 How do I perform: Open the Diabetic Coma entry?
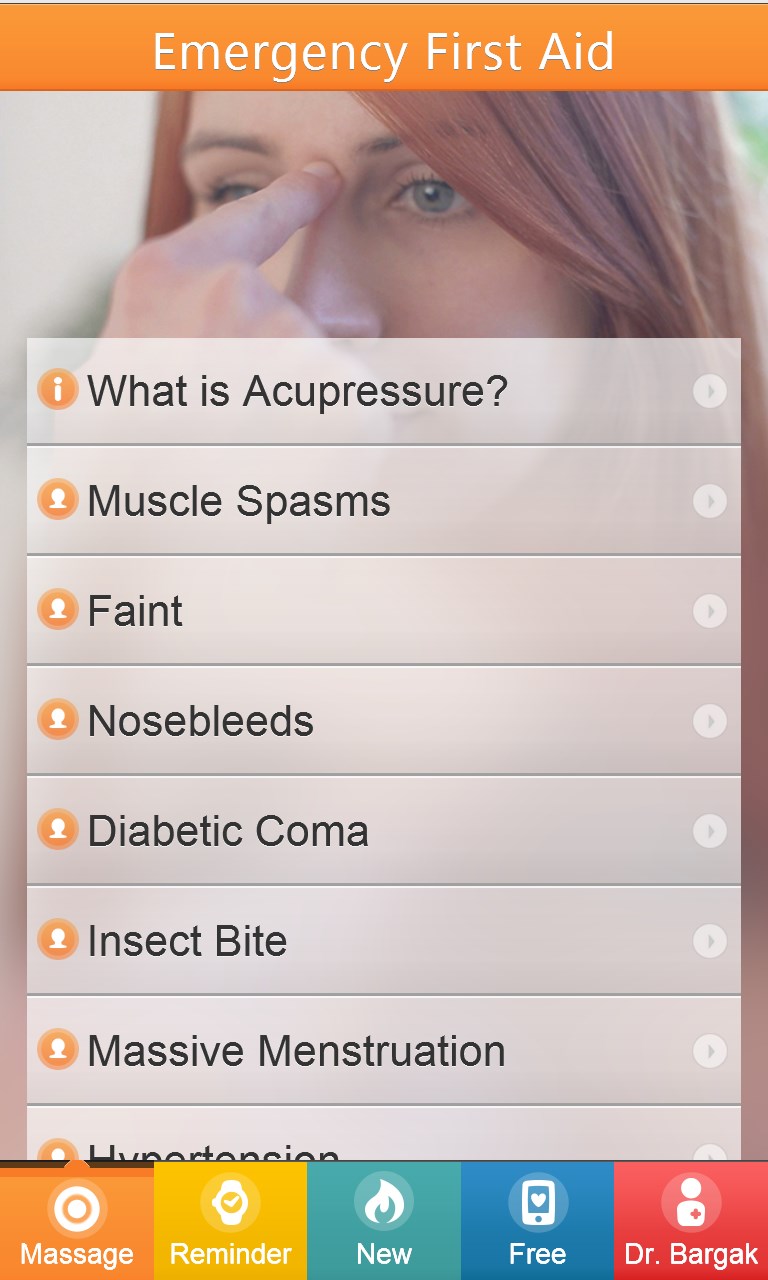384,831
